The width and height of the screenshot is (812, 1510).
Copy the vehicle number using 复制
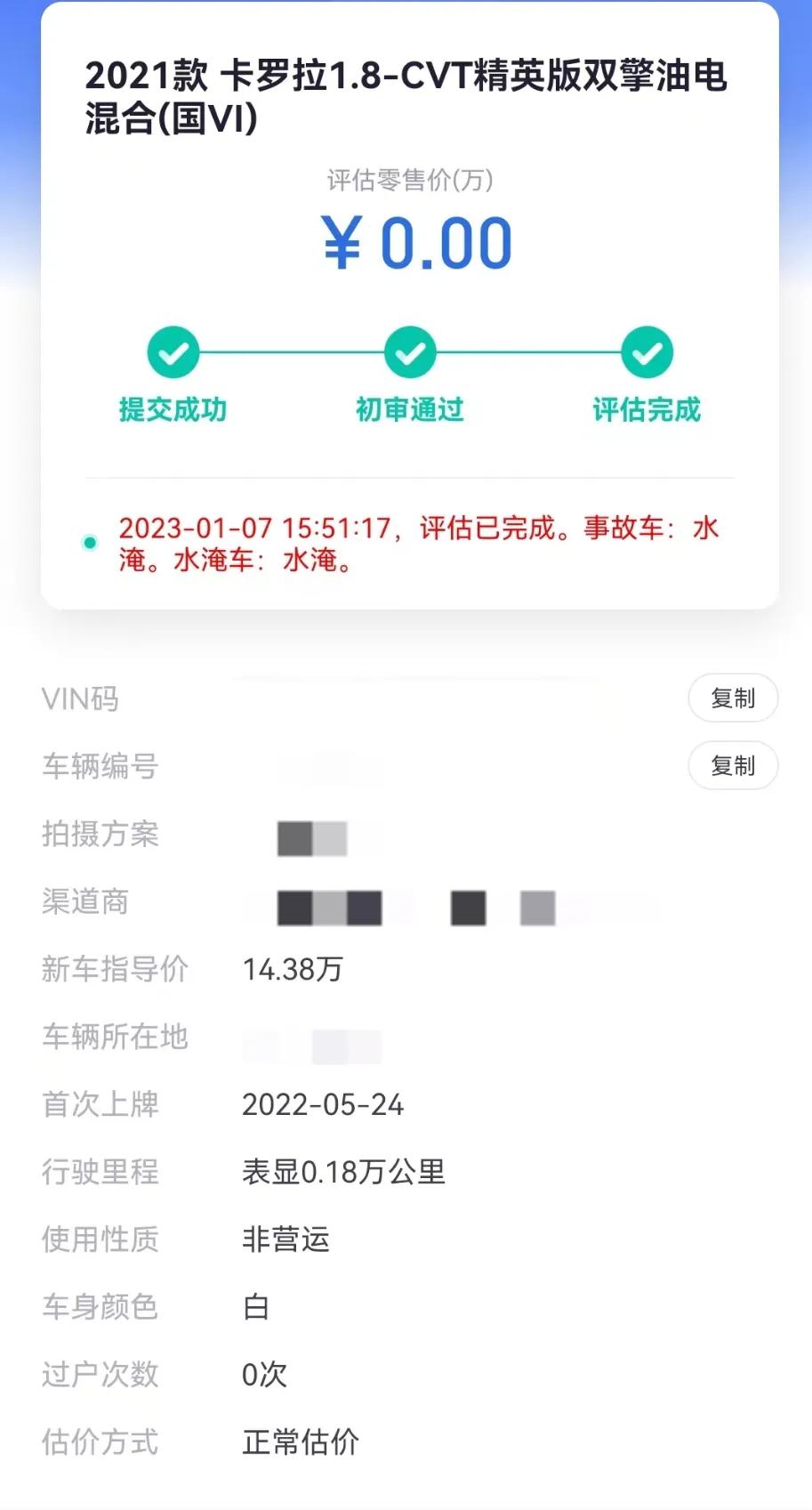pos(733,765)
